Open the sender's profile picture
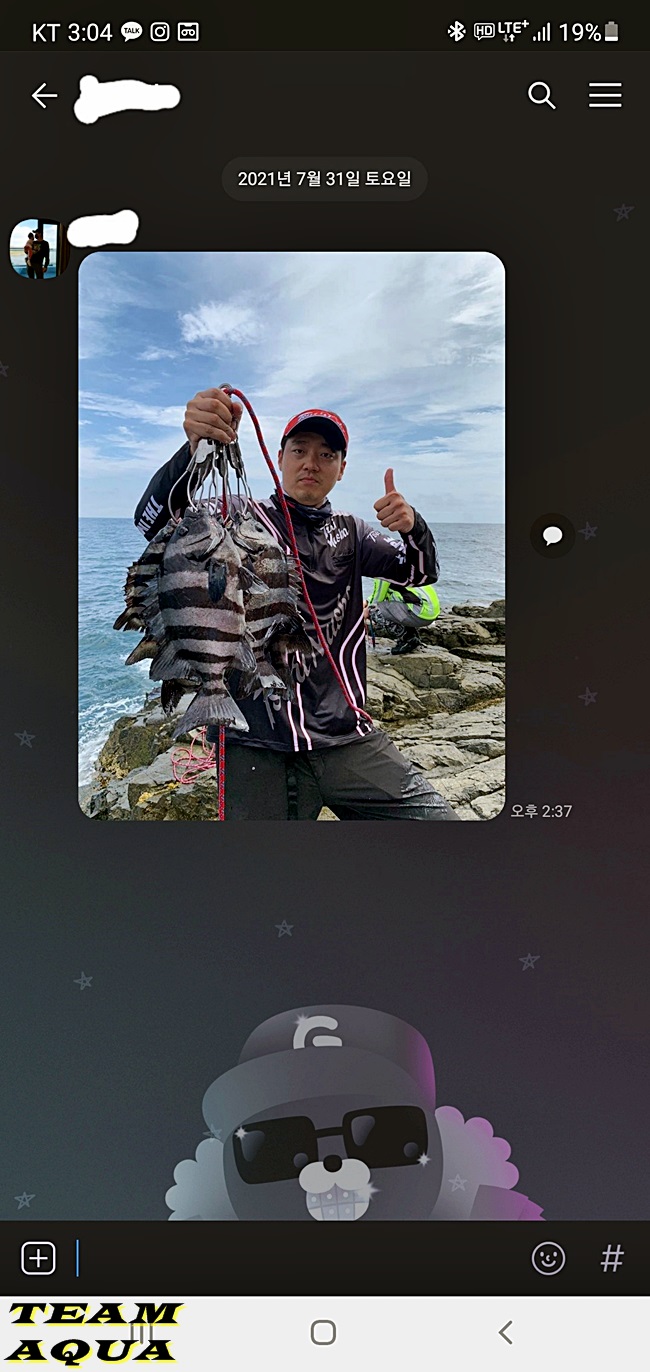Screen dimensions: 650x1372 38,248
